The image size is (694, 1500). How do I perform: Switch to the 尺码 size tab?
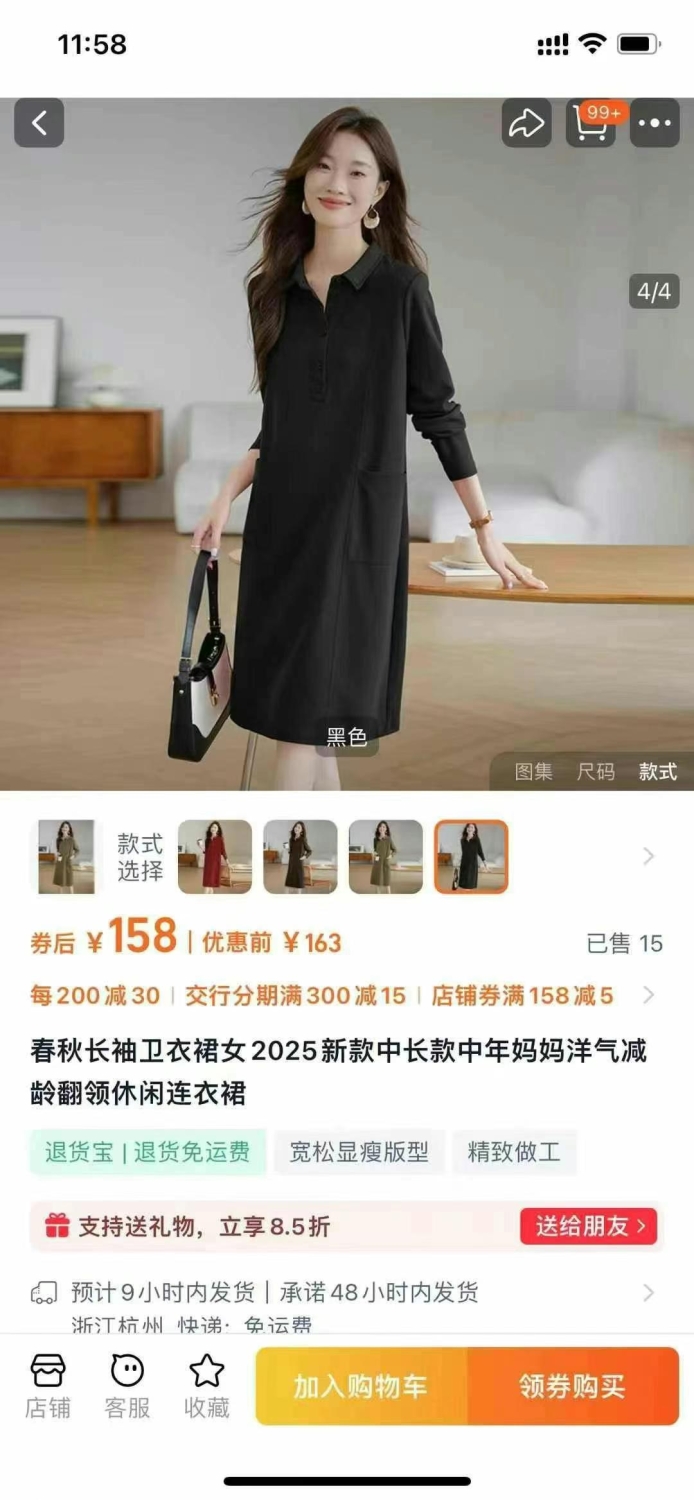[596, 772]
